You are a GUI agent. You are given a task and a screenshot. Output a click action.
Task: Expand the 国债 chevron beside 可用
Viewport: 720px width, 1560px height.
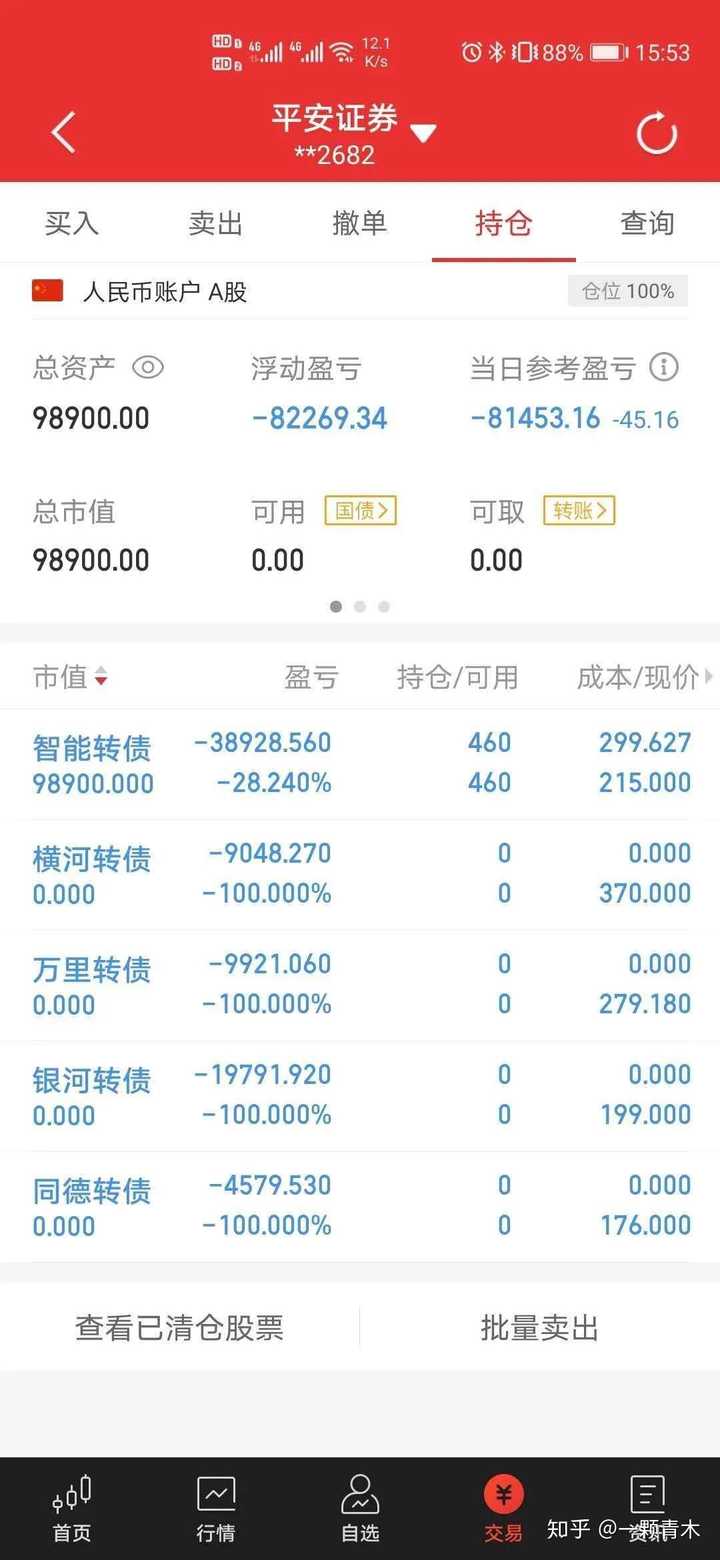click(359, 512)
